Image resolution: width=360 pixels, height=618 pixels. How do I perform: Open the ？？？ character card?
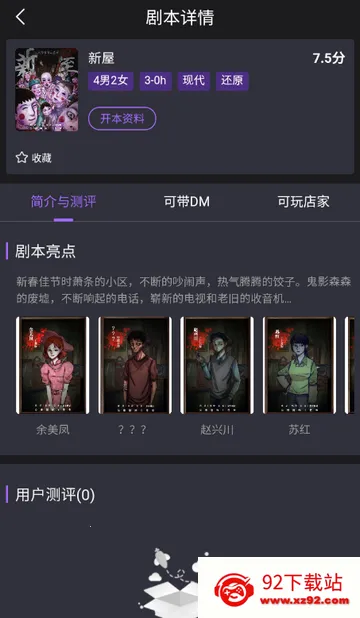[x=135, y=365]
